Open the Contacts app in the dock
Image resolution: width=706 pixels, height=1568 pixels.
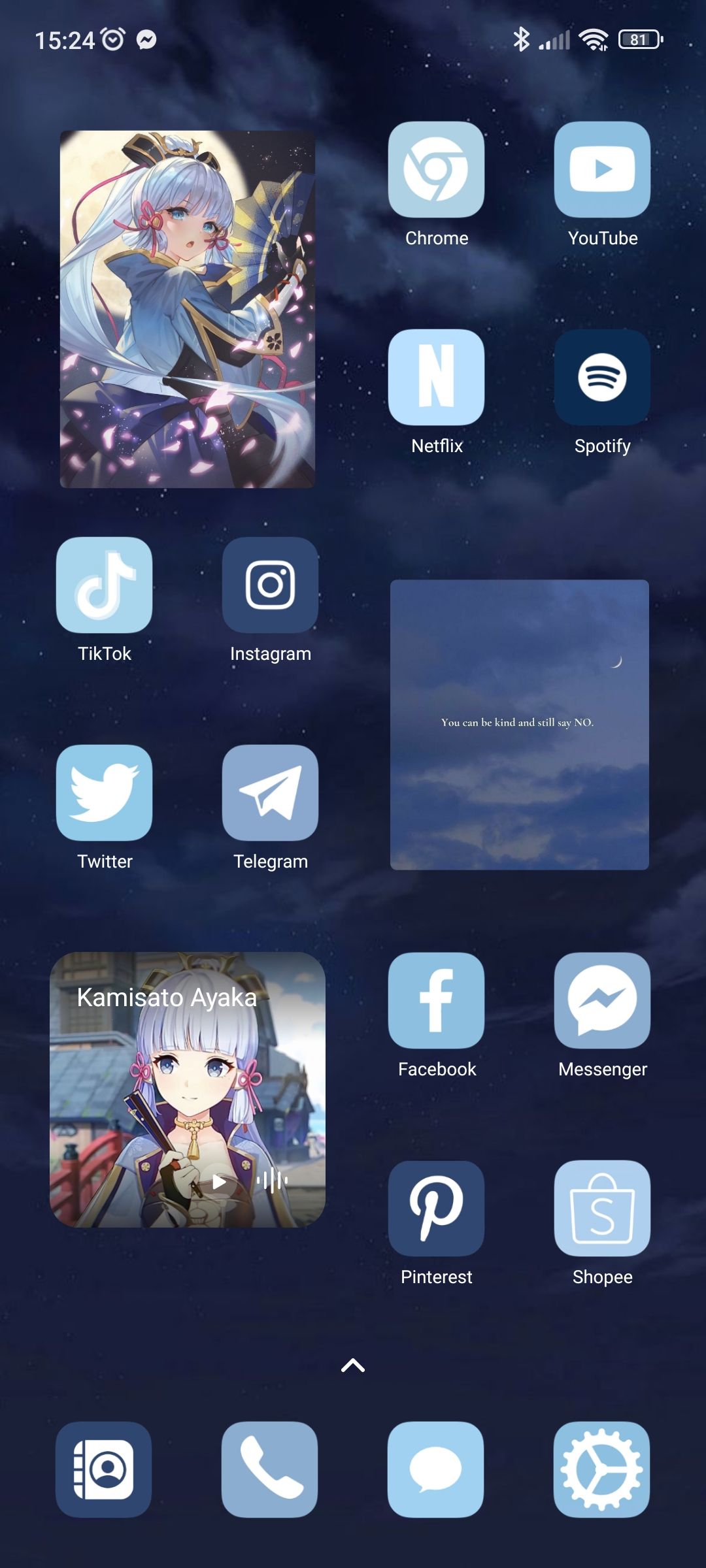[x=104, y=1467]
